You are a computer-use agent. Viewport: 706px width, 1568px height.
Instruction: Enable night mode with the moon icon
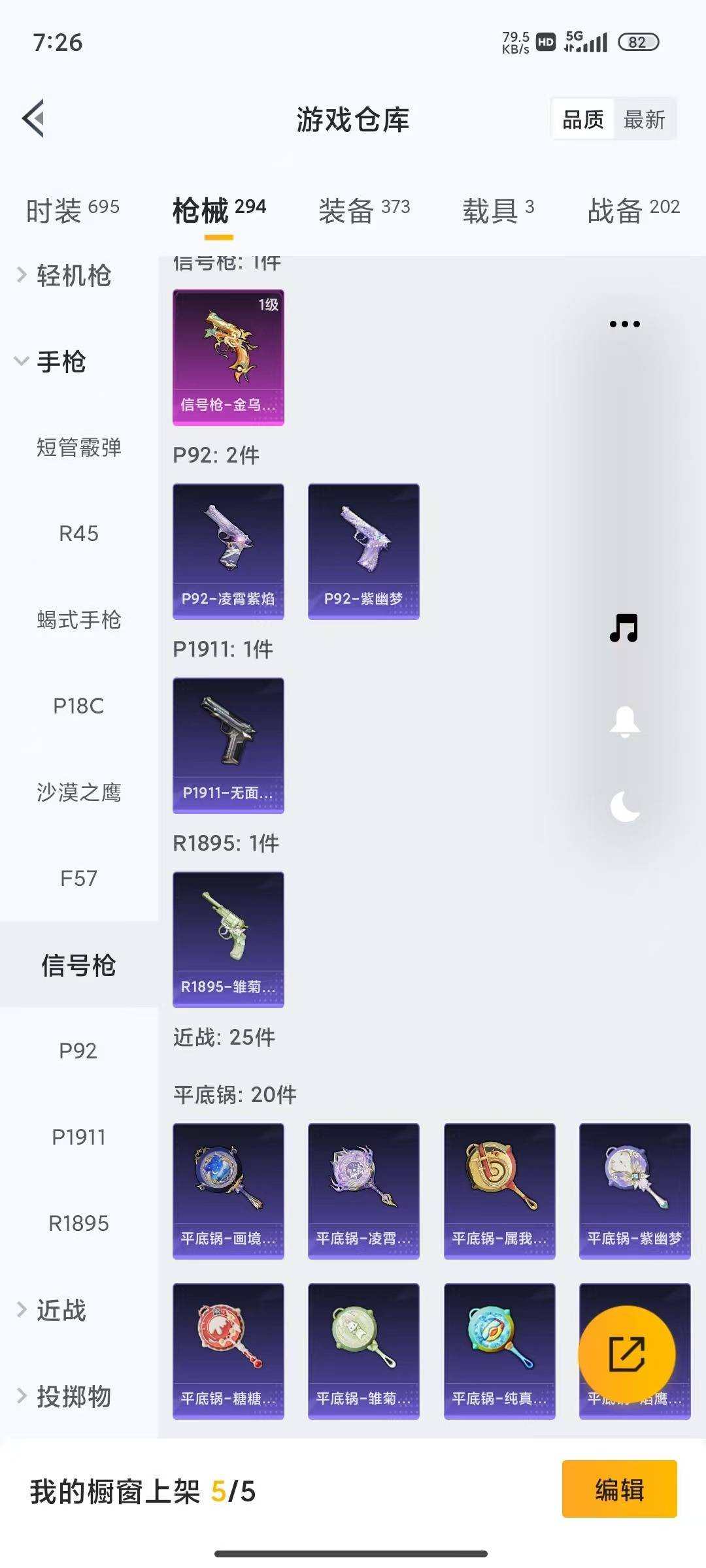coord(626,810)
